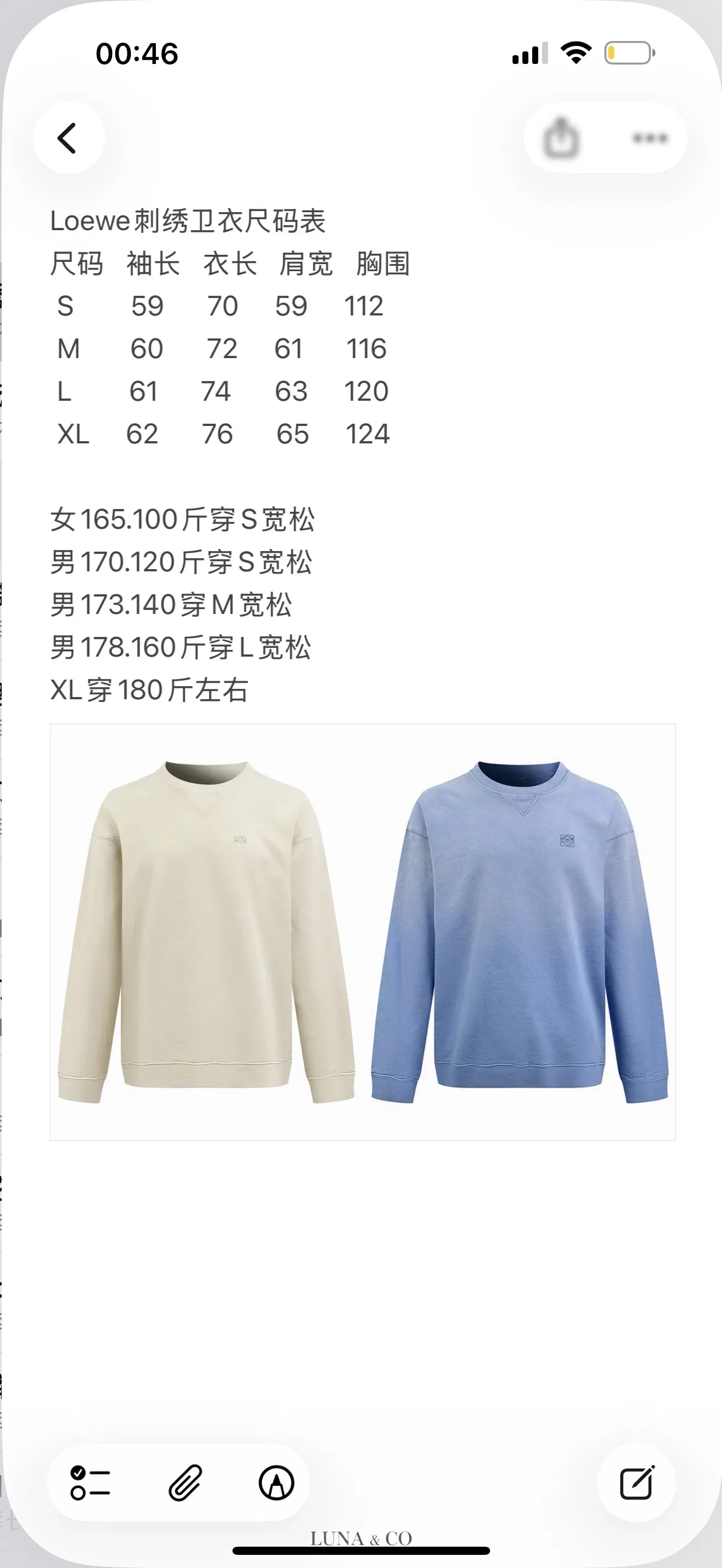Open the more options menu

pos(650,138)
